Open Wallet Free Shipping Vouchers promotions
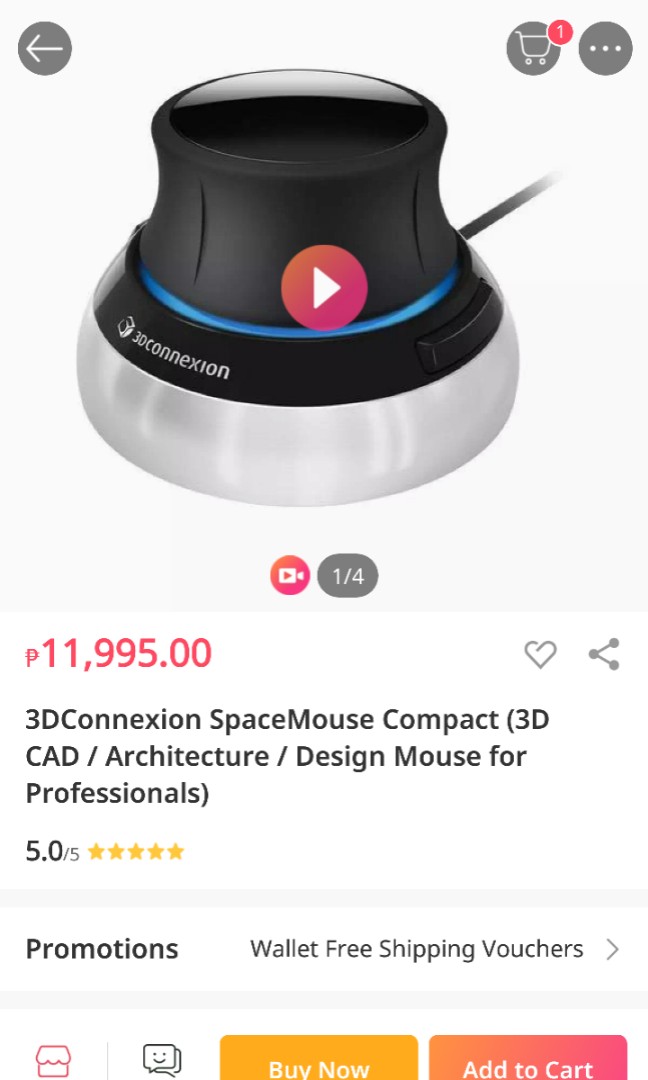Screen dimensions: 648x1080 pyautogui.click(x=434, y=949)
